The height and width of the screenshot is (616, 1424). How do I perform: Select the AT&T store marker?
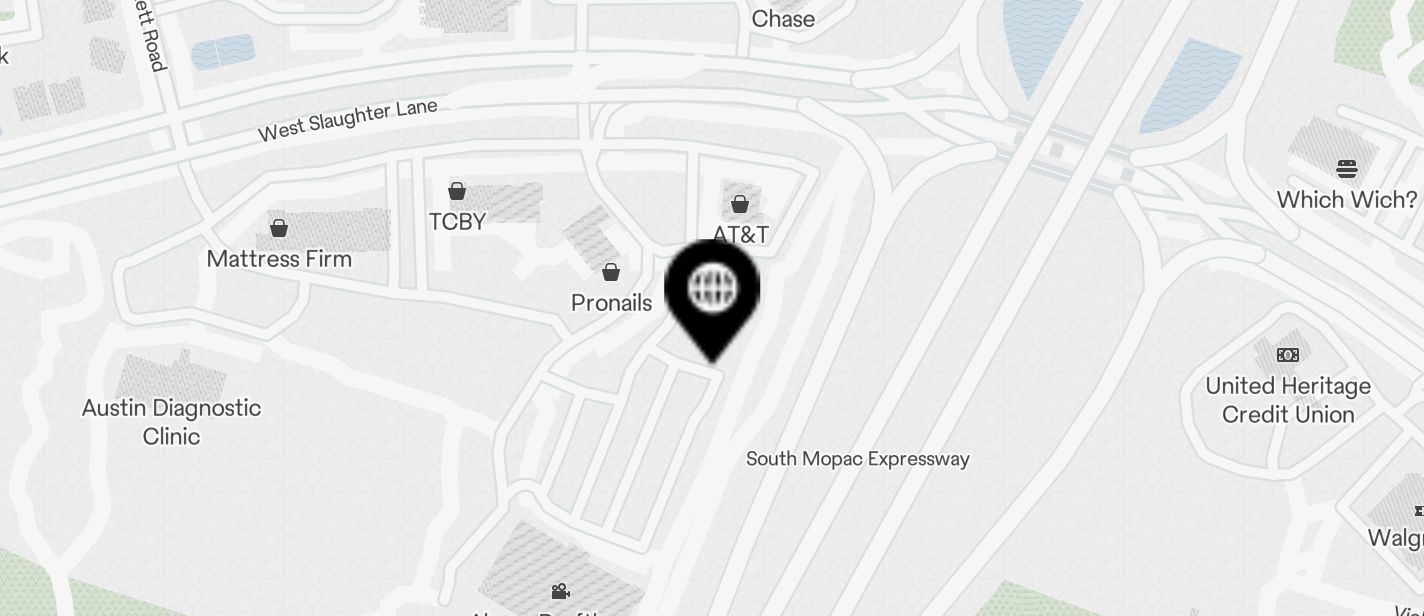[x=740, y=206]
